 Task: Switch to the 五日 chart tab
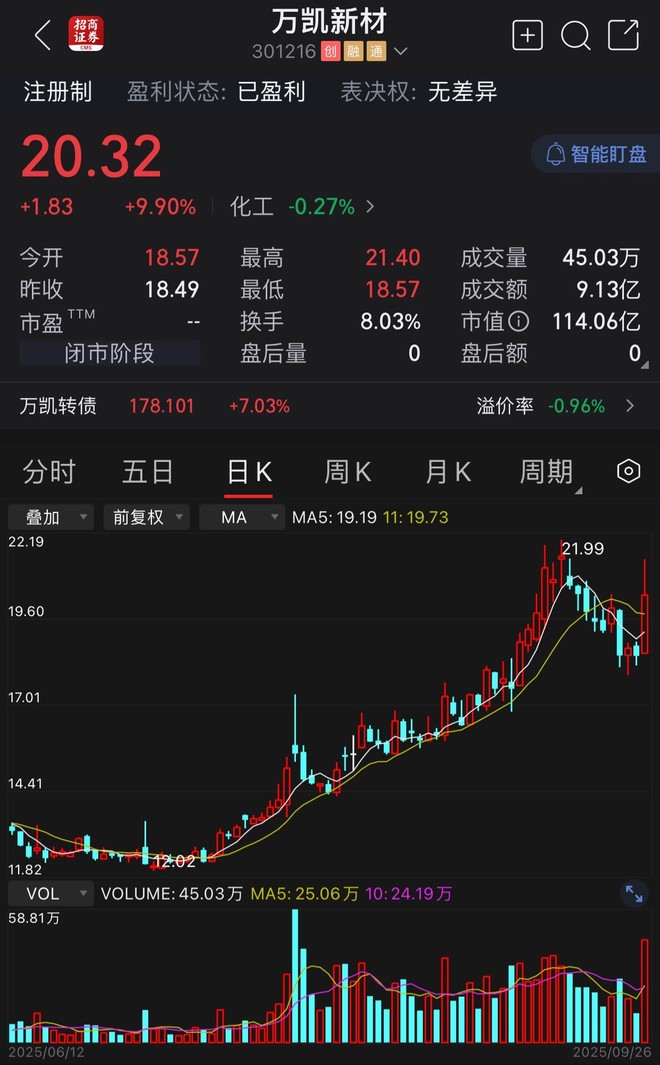[x=148, y=471]
